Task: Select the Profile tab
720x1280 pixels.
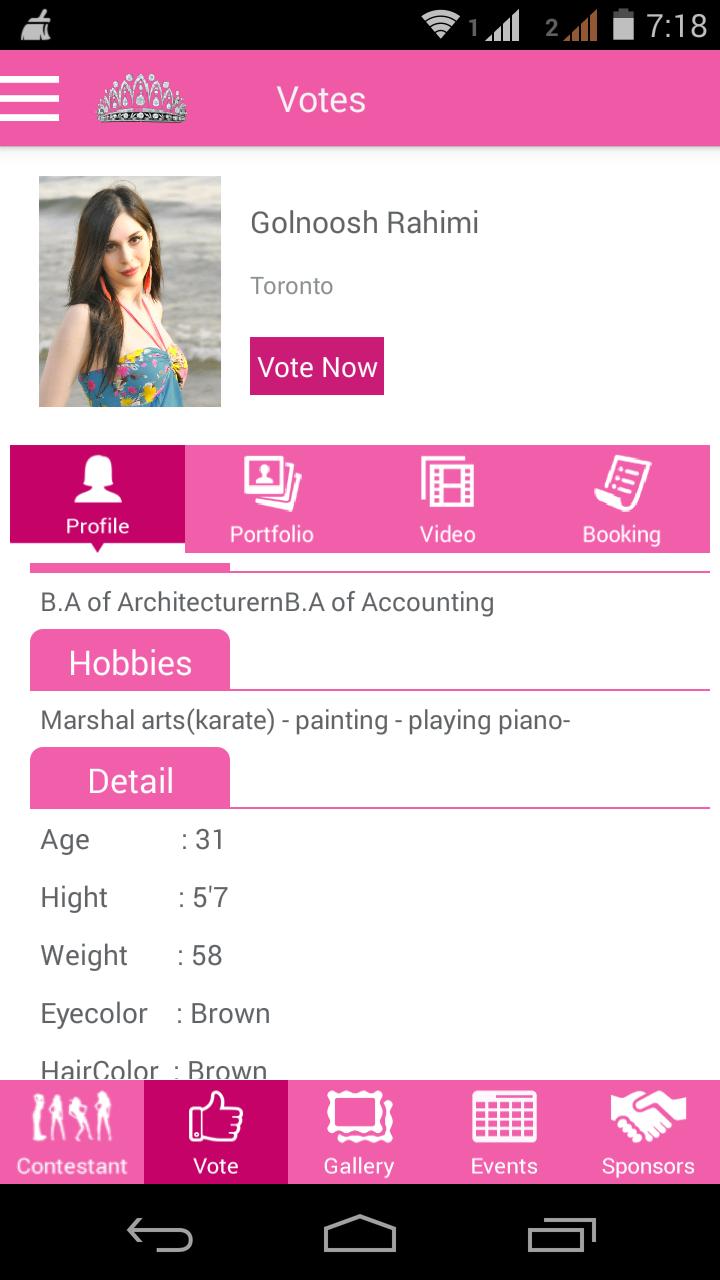Action: coord(98,497)
